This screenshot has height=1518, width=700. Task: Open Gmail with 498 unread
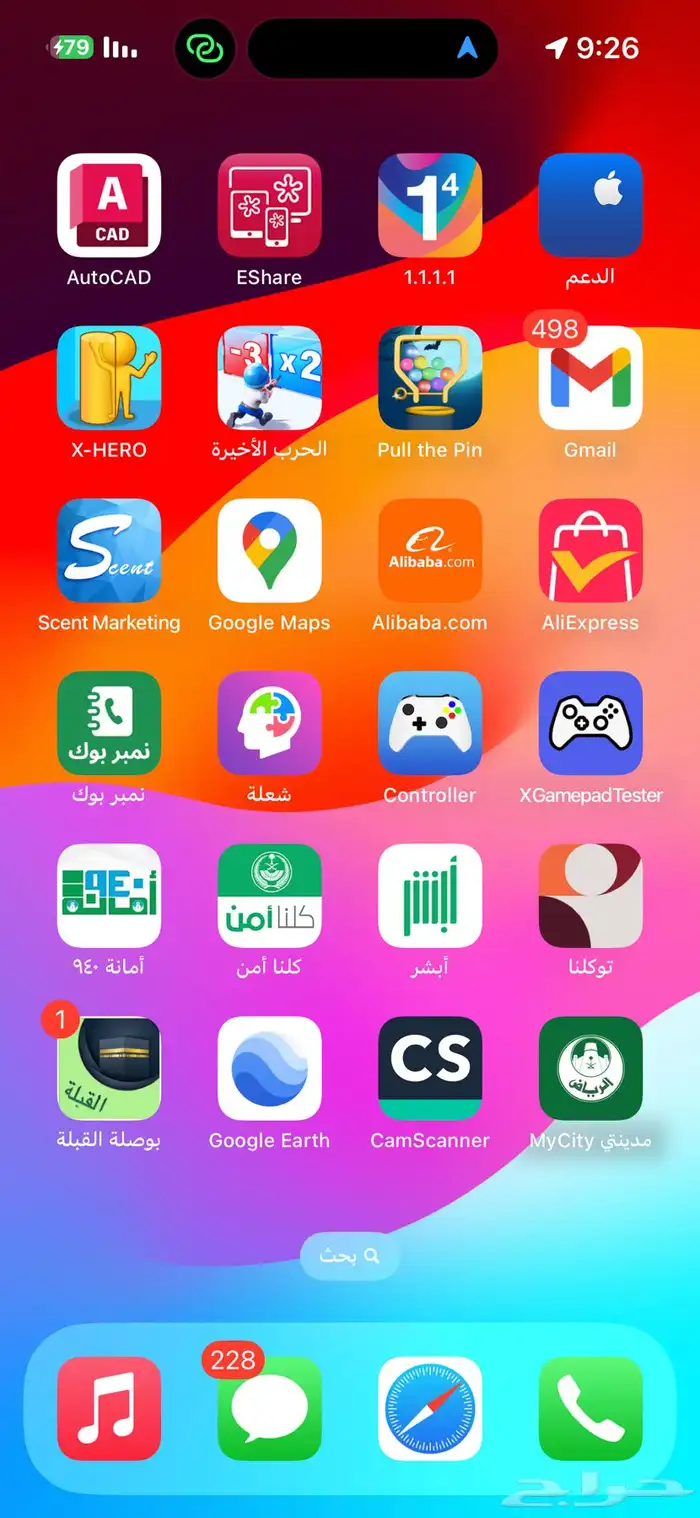tap(590, 378)
